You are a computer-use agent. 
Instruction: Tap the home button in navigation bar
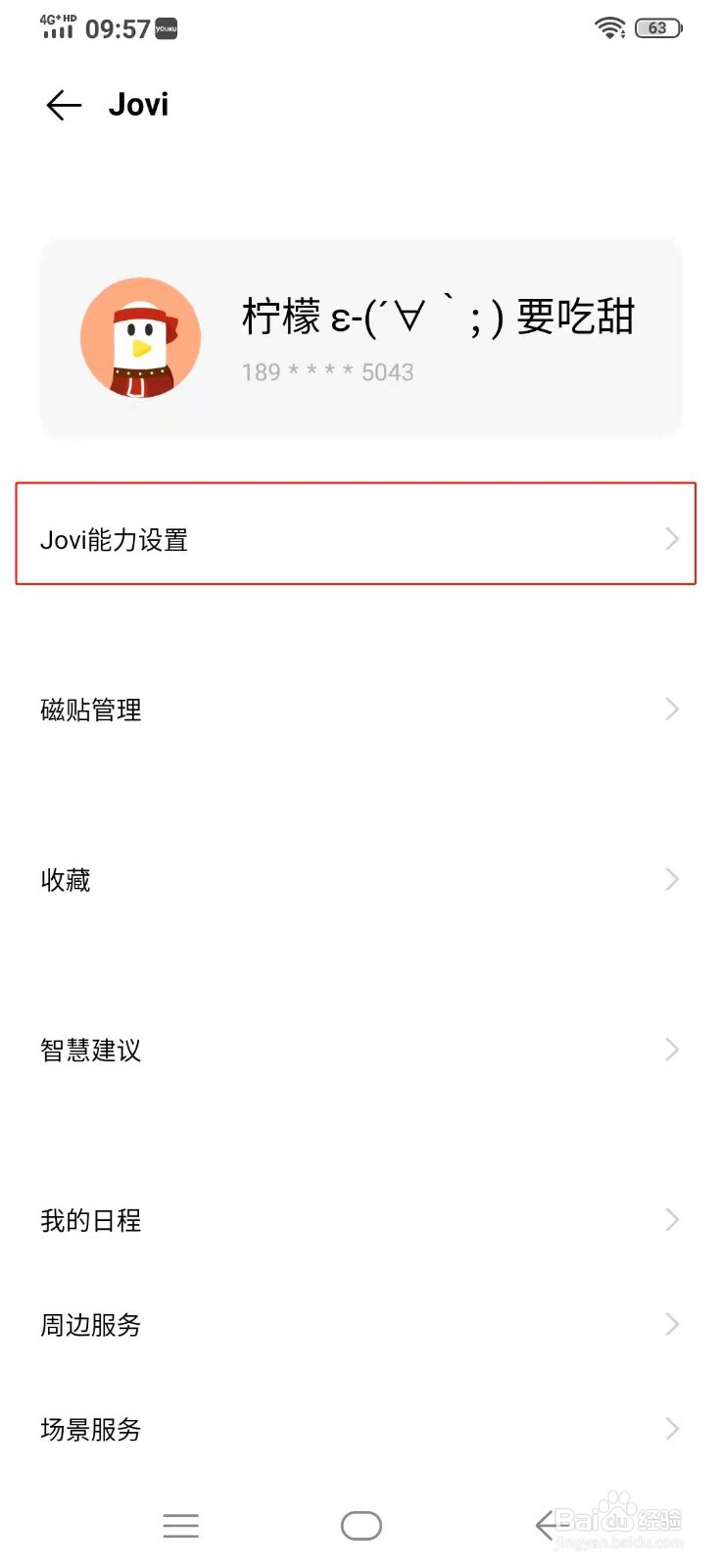pyautogui.click(x=361, y=1525)
